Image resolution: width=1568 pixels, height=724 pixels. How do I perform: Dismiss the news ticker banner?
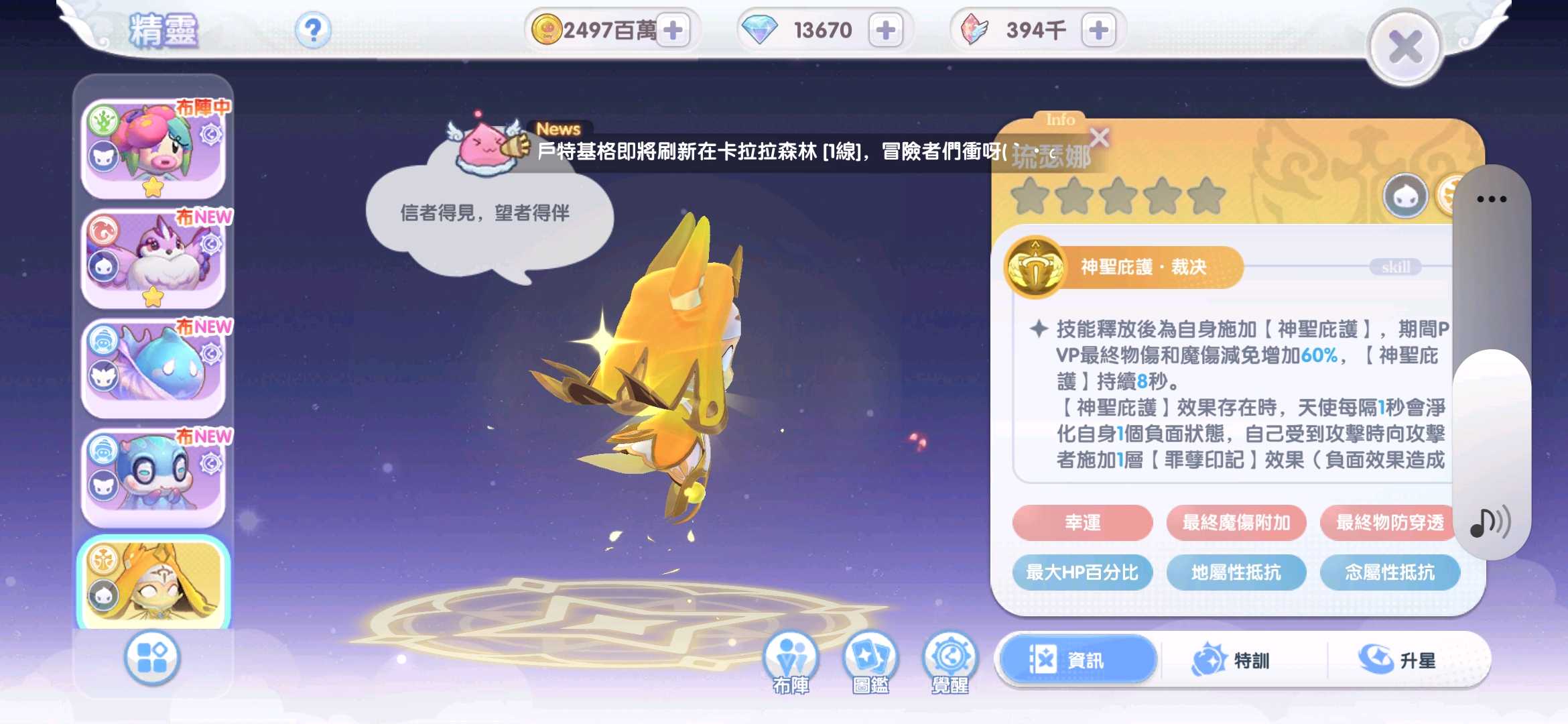[x=1099, y=137]
